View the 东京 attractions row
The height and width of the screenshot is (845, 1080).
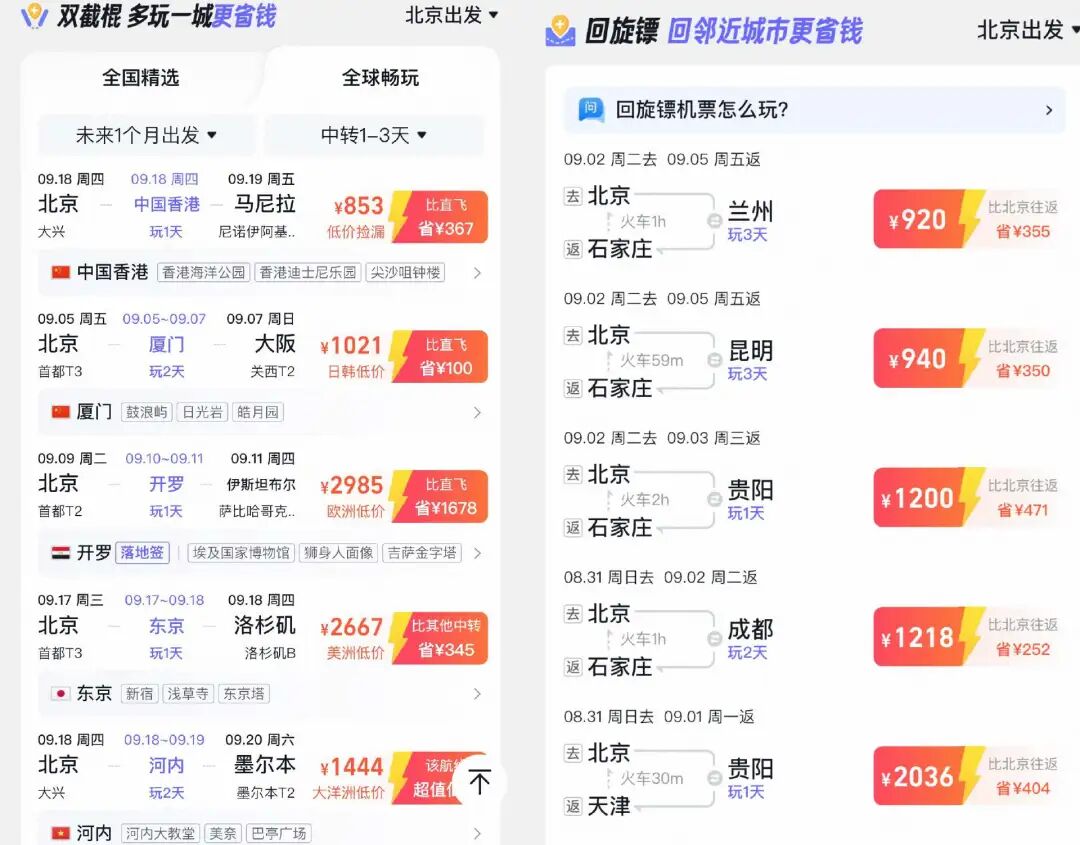tap(267, 693)
